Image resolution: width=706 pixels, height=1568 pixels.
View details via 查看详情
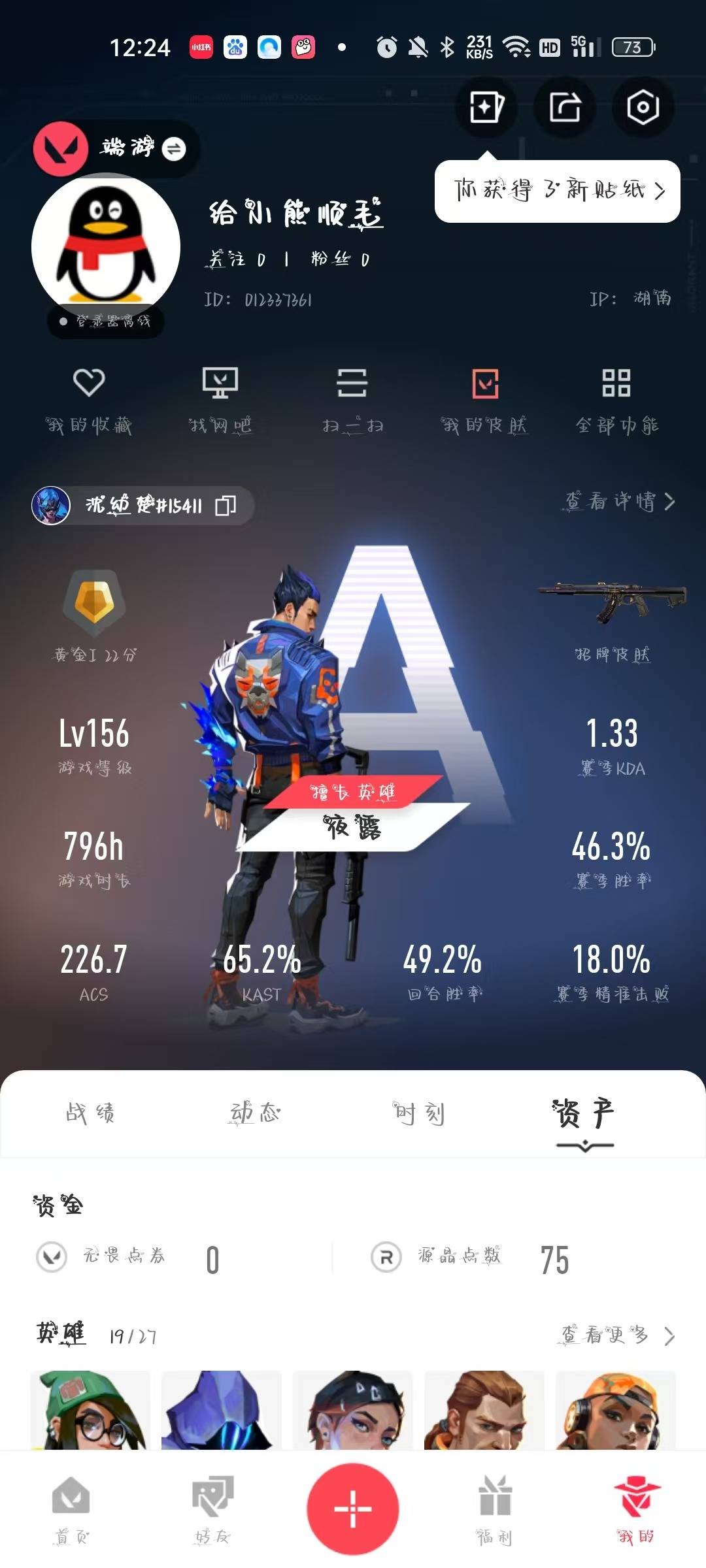619,502
